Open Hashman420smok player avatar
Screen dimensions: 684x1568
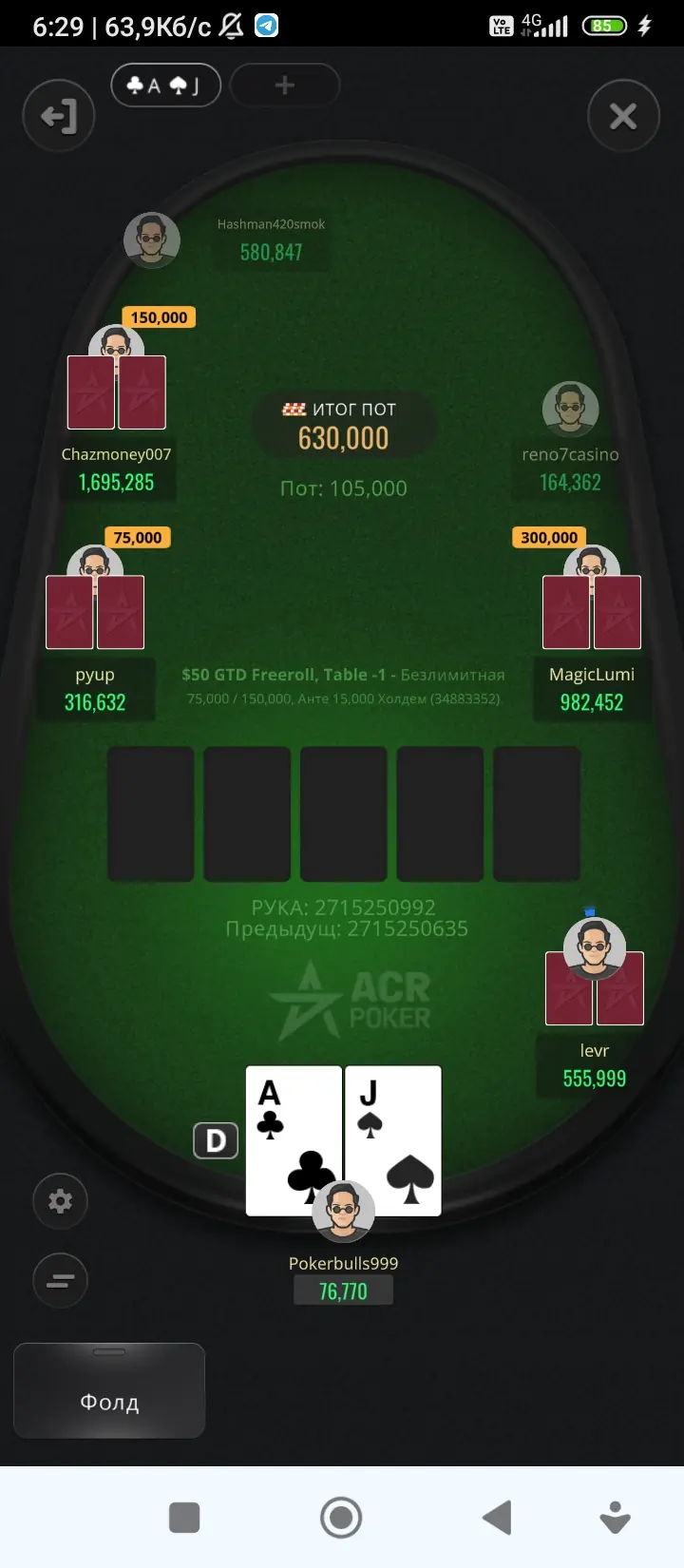point(152,239)
